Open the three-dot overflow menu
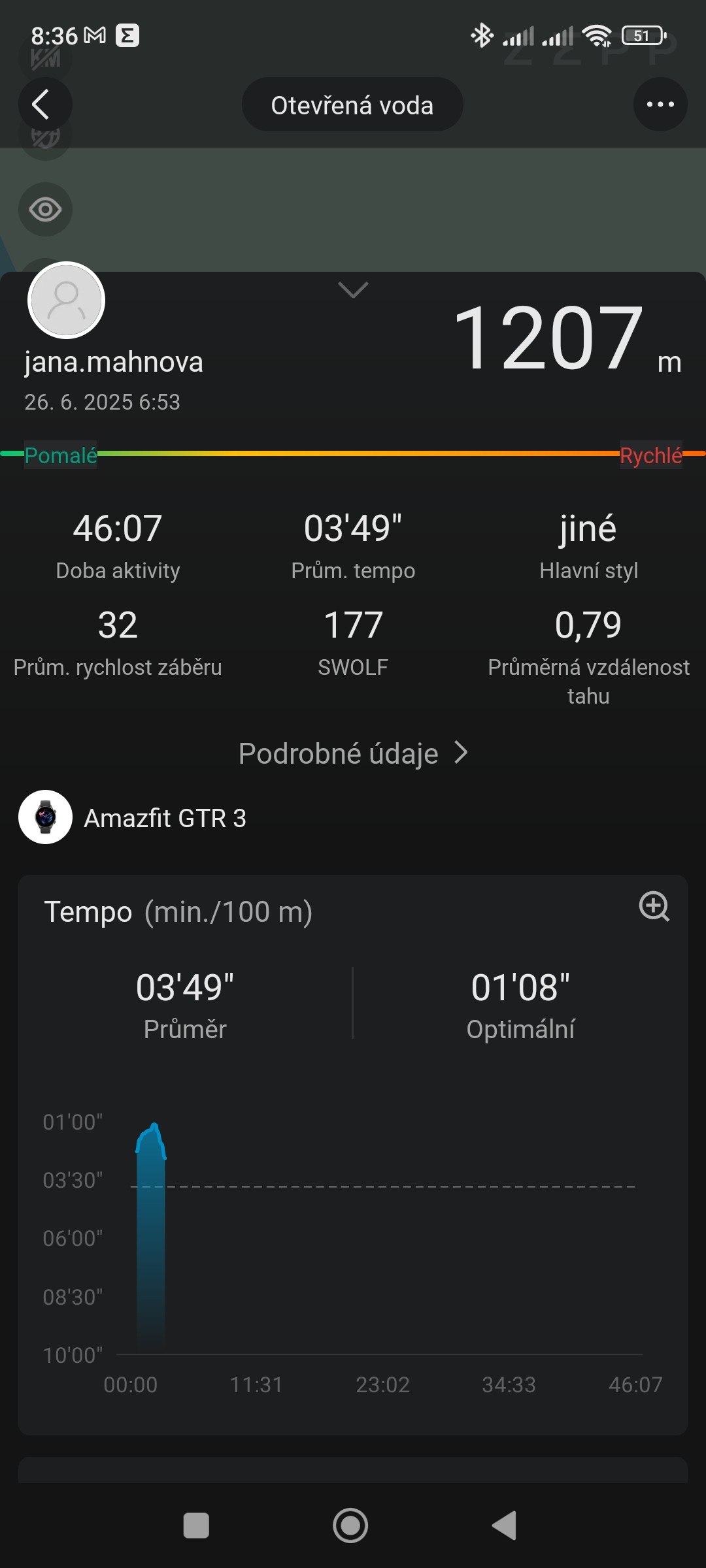This screenshot has width=706, height=1568. [660, 105]
